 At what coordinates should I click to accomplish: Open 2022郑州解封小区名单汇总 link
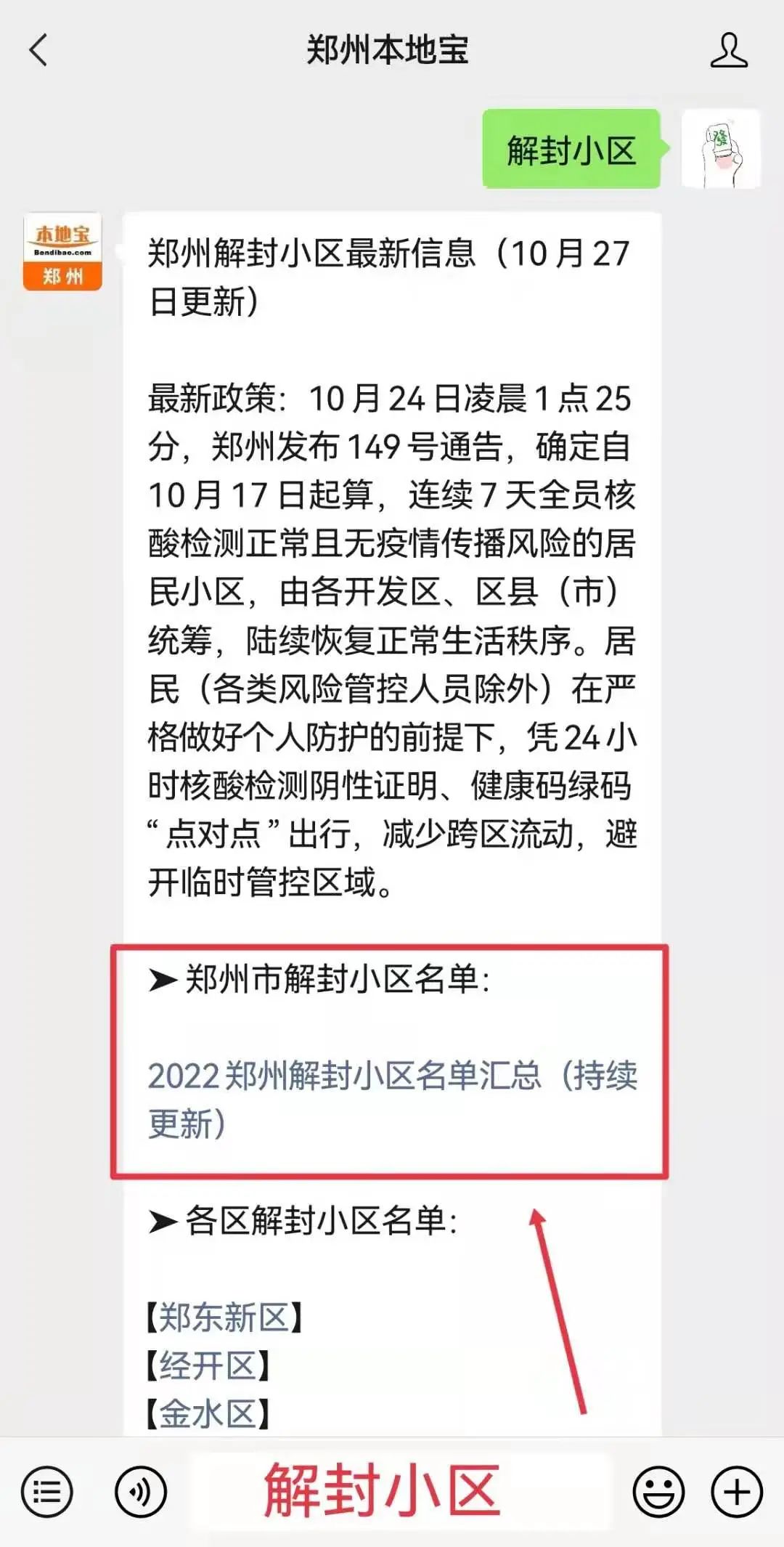pos(392,1100)
